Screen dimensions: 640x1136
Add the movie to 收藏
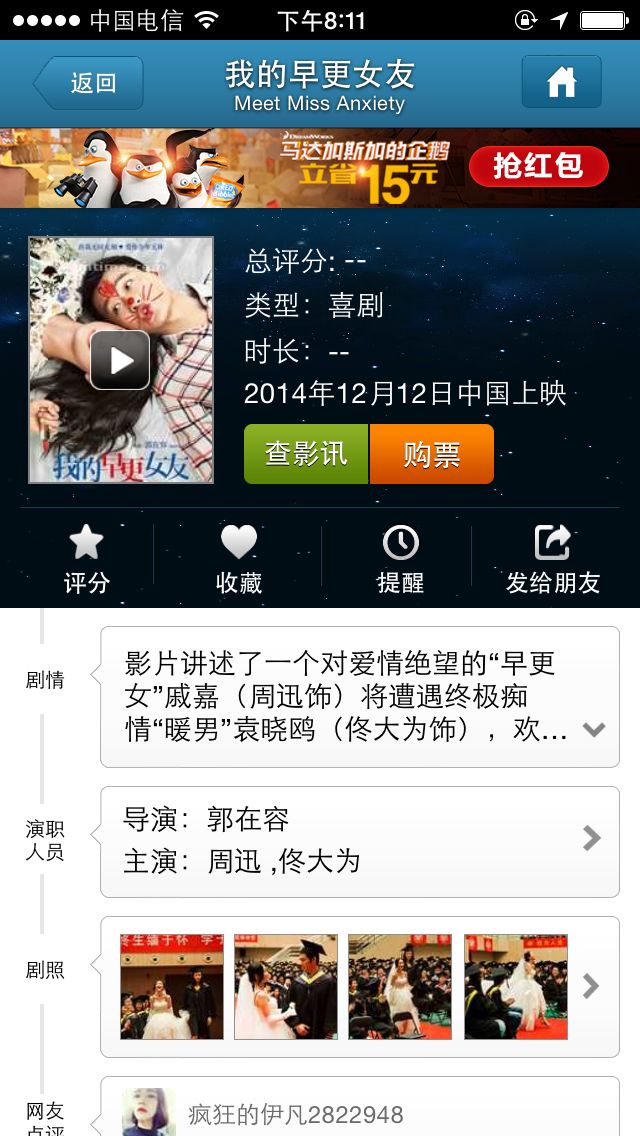click(238, 560)
